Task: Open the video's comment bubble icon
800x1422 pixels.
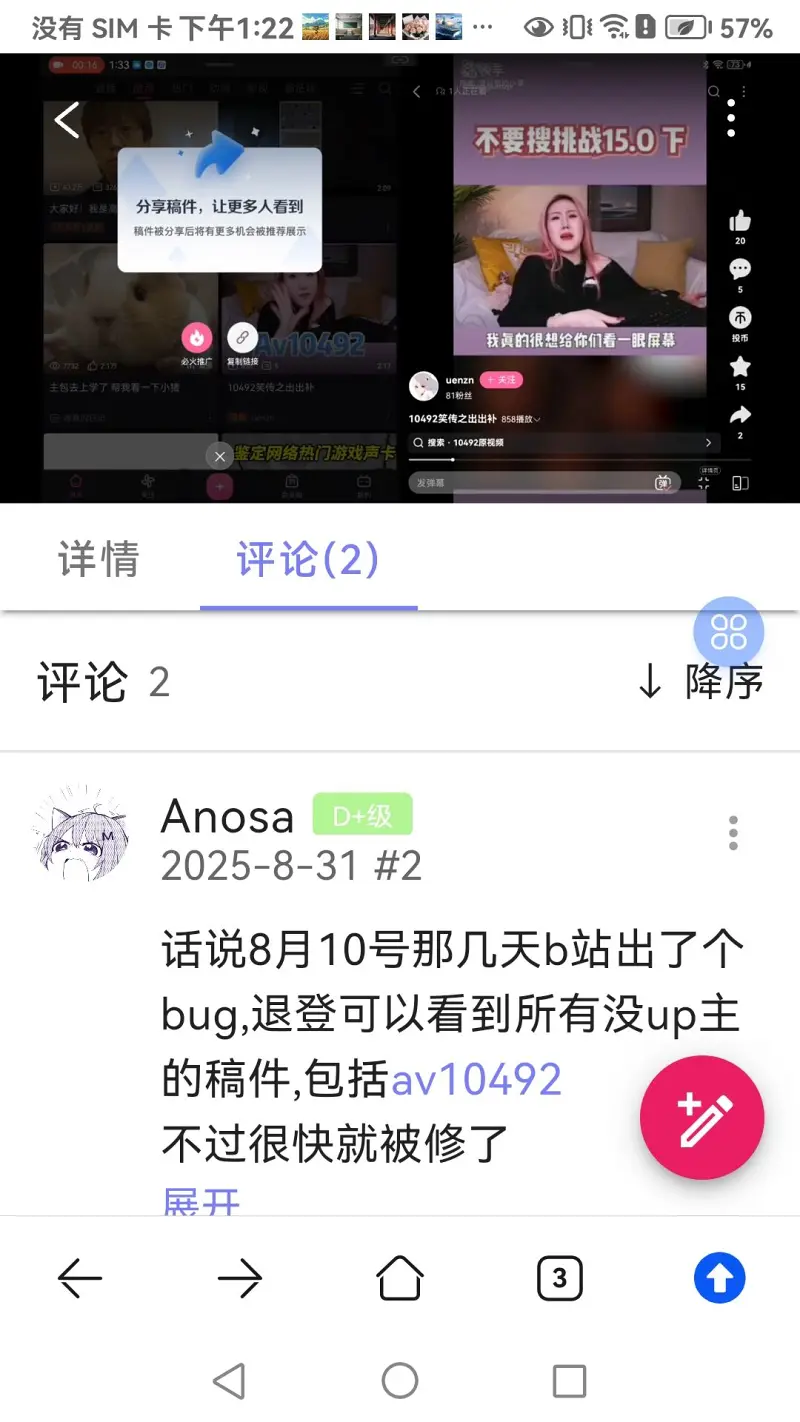Action: click(740, 269)
